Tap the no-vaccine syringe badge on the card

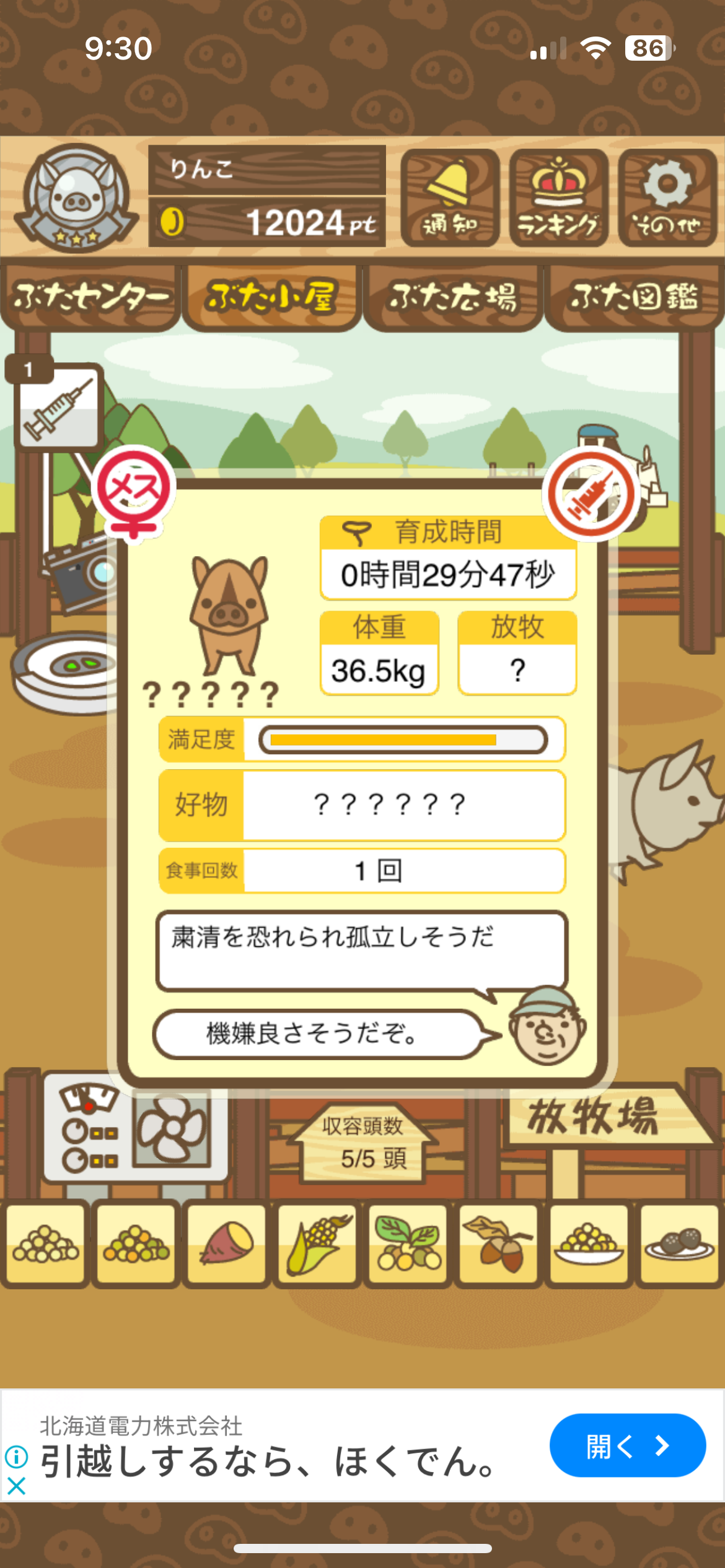(x=591, y=494)
